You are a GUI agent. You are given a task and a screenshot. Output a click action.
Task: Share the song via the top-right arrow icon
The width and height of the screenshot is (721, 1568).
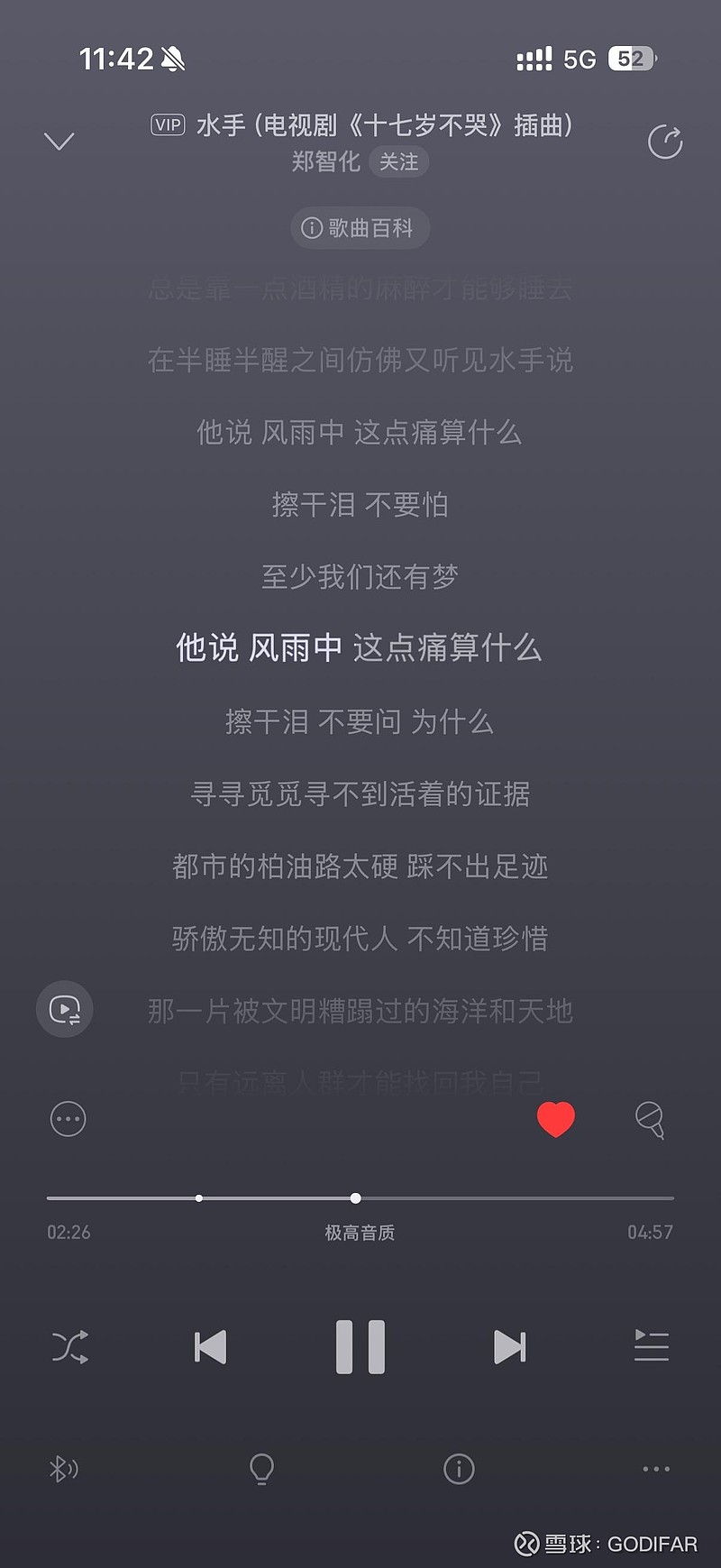pos(665,142)
